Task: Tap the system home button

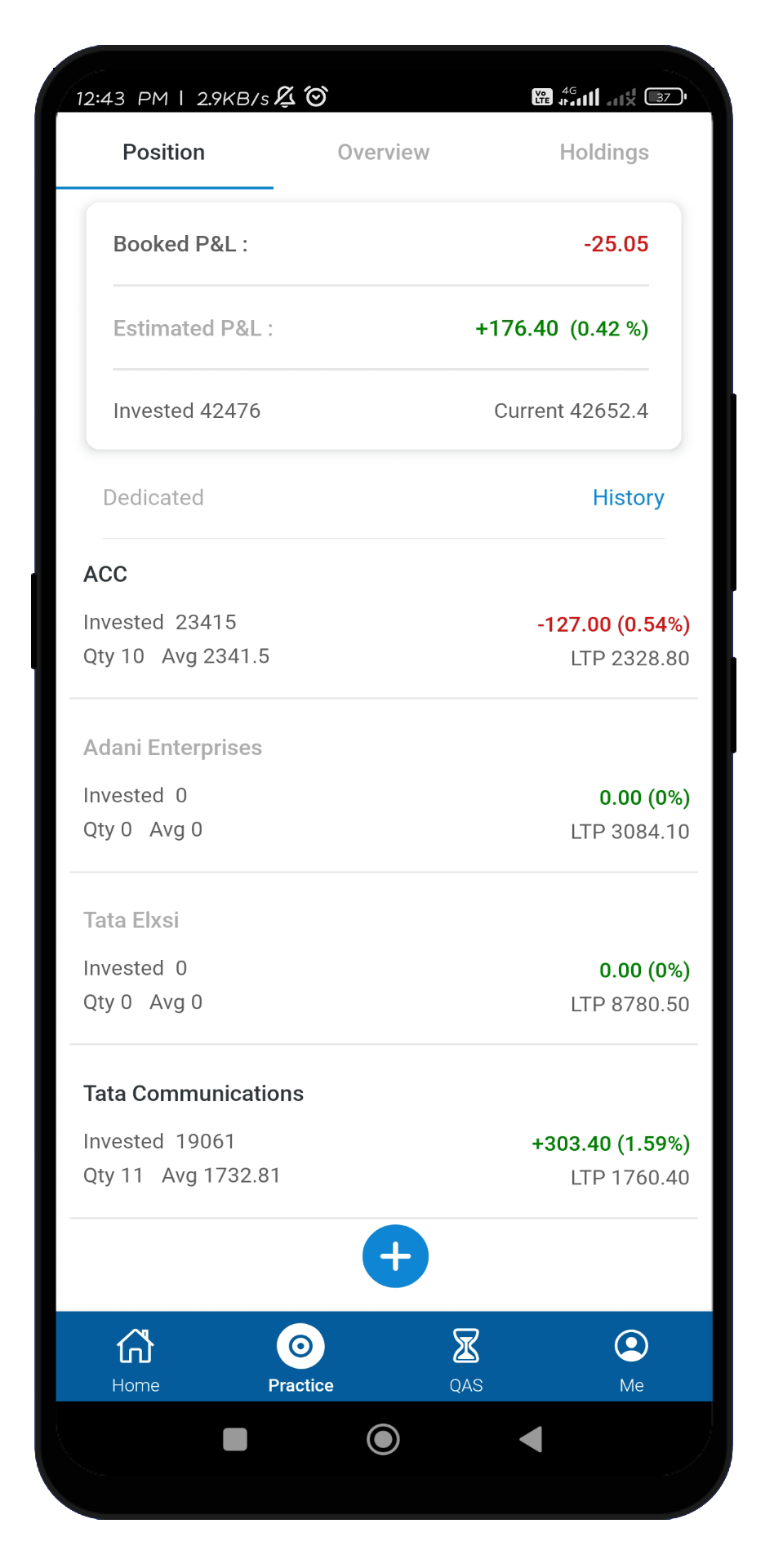Action: coord(383,1439)
